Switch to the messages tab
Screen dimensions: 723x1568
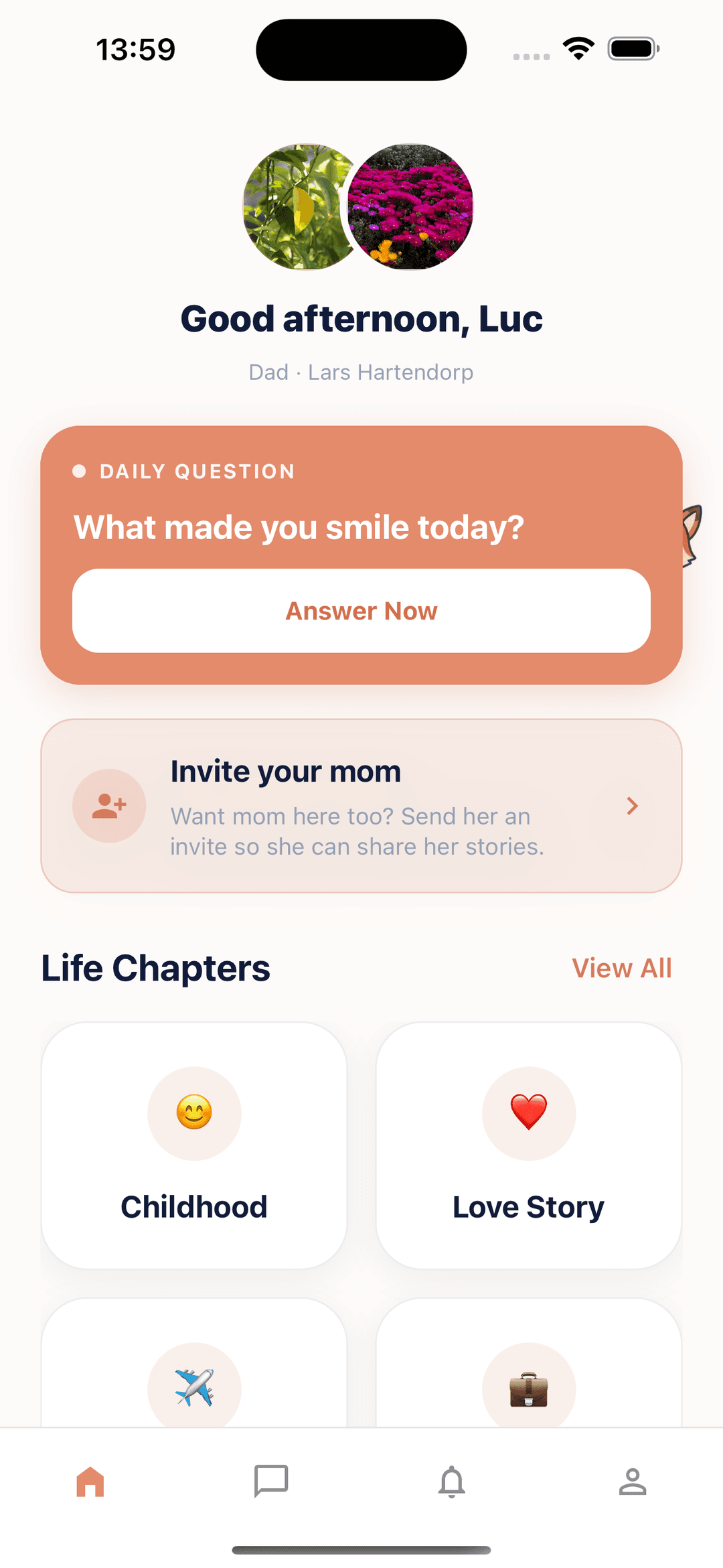pos(271,1482)
